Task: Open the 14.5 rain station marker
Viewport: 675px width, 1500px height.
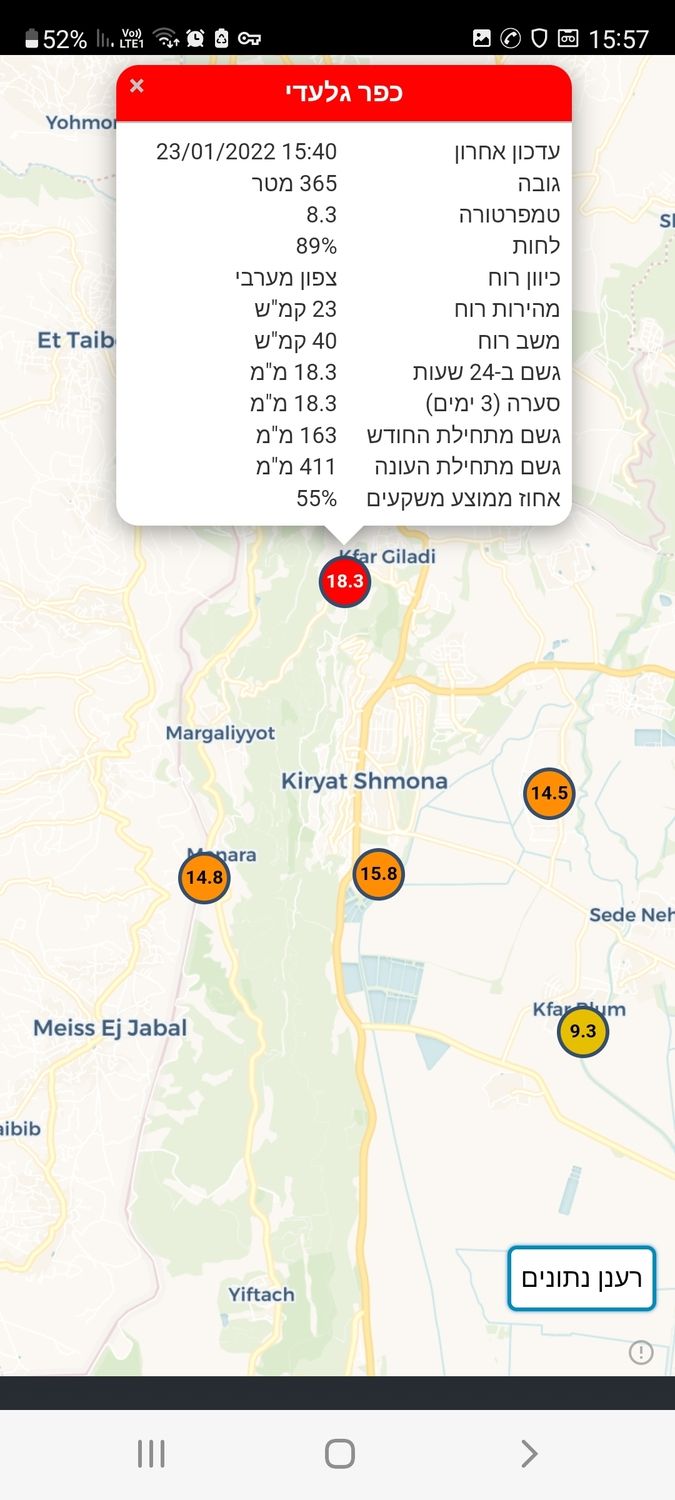Action: click(549, 794)
